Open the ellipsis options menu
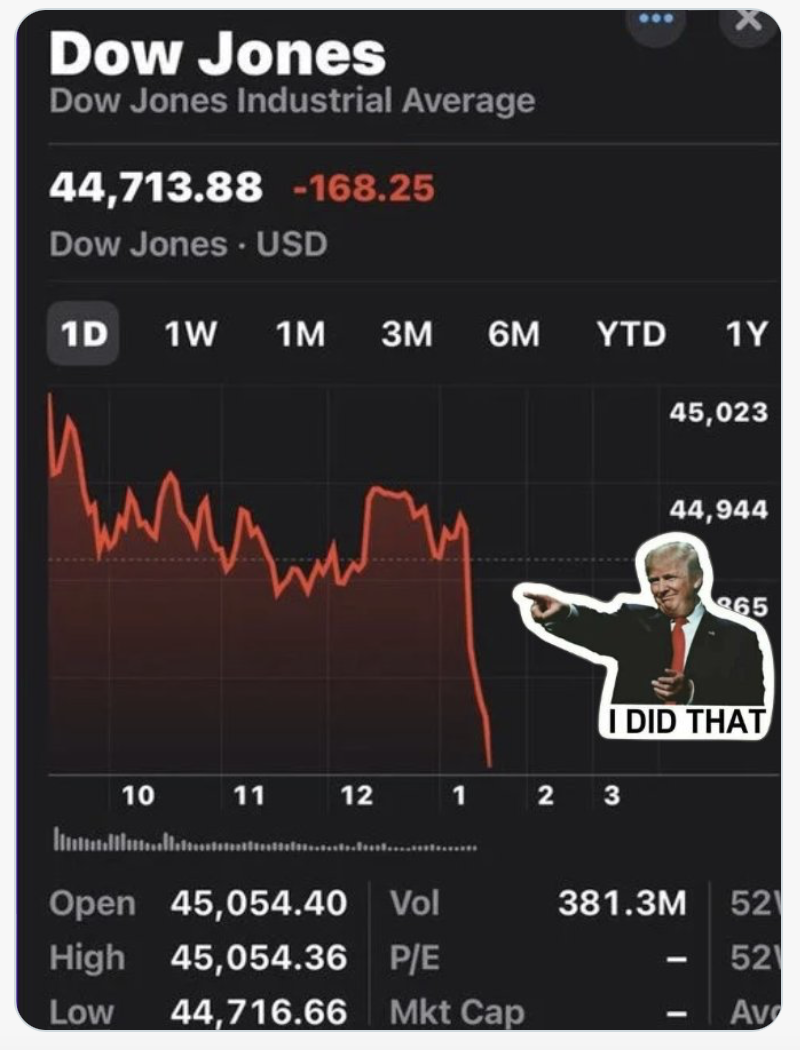 click(656, 17)
